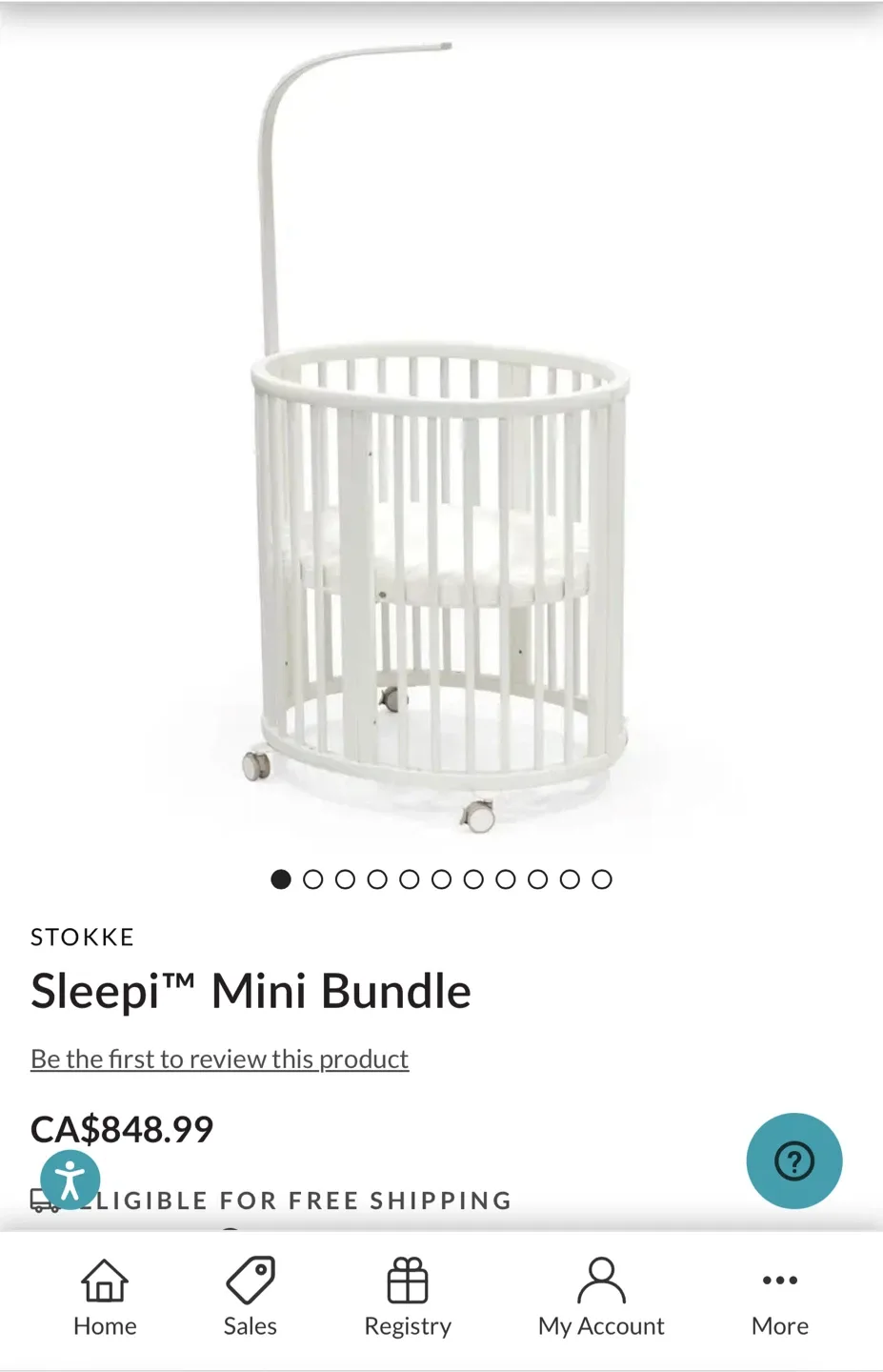Switch to the Sales tab

[x=250, y=1298]
